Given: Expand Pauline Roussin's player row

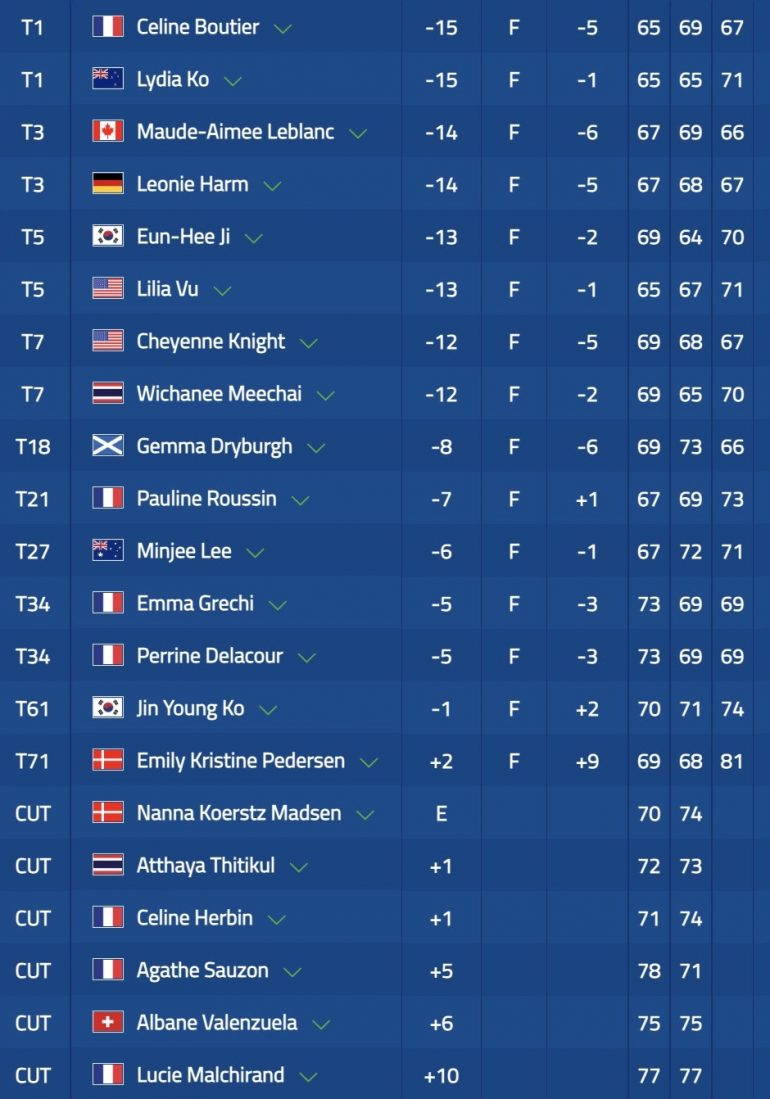Looking at the screenshot, I should (x=300, y=500).
